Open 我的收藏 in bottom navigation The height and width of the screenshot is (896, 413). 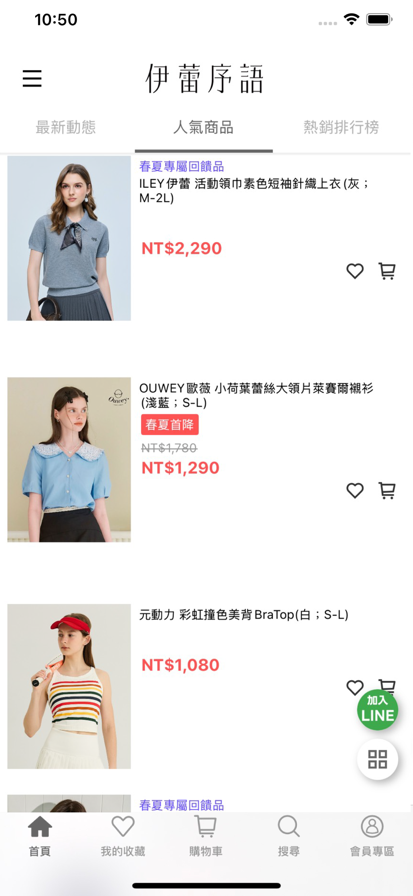click(x=123, y=836)
